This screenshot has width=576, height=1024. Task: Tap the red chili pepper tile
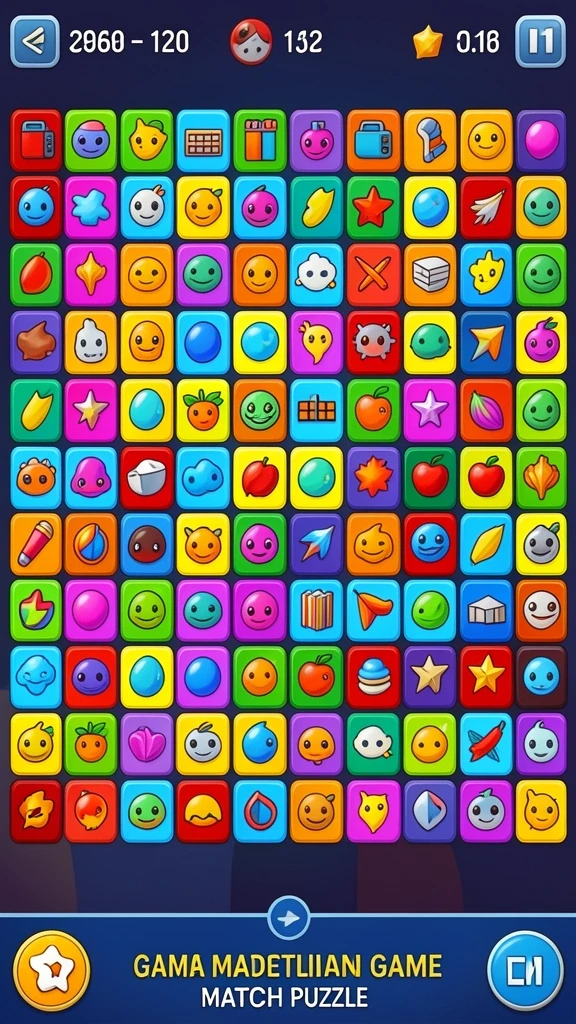click(486, 744)
